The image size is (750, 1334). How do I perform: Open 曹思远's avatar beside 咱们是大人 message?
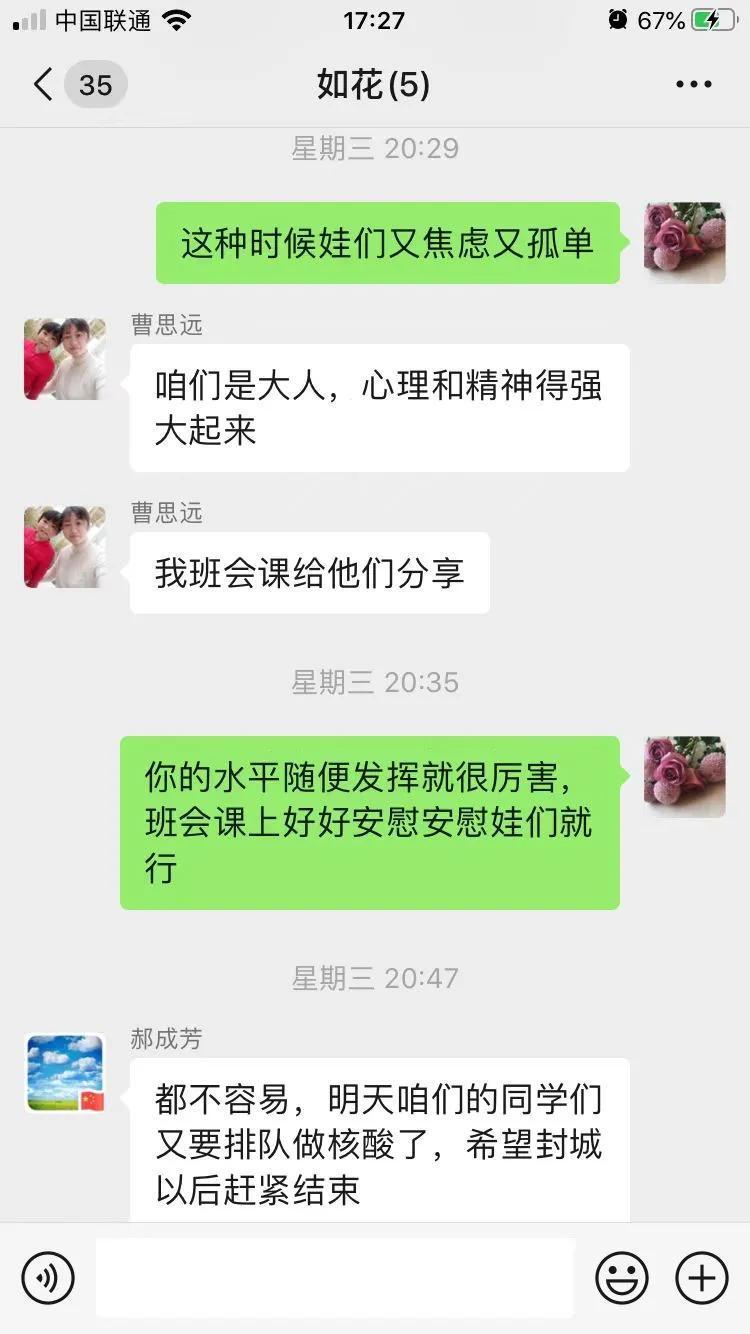point(65,359)
